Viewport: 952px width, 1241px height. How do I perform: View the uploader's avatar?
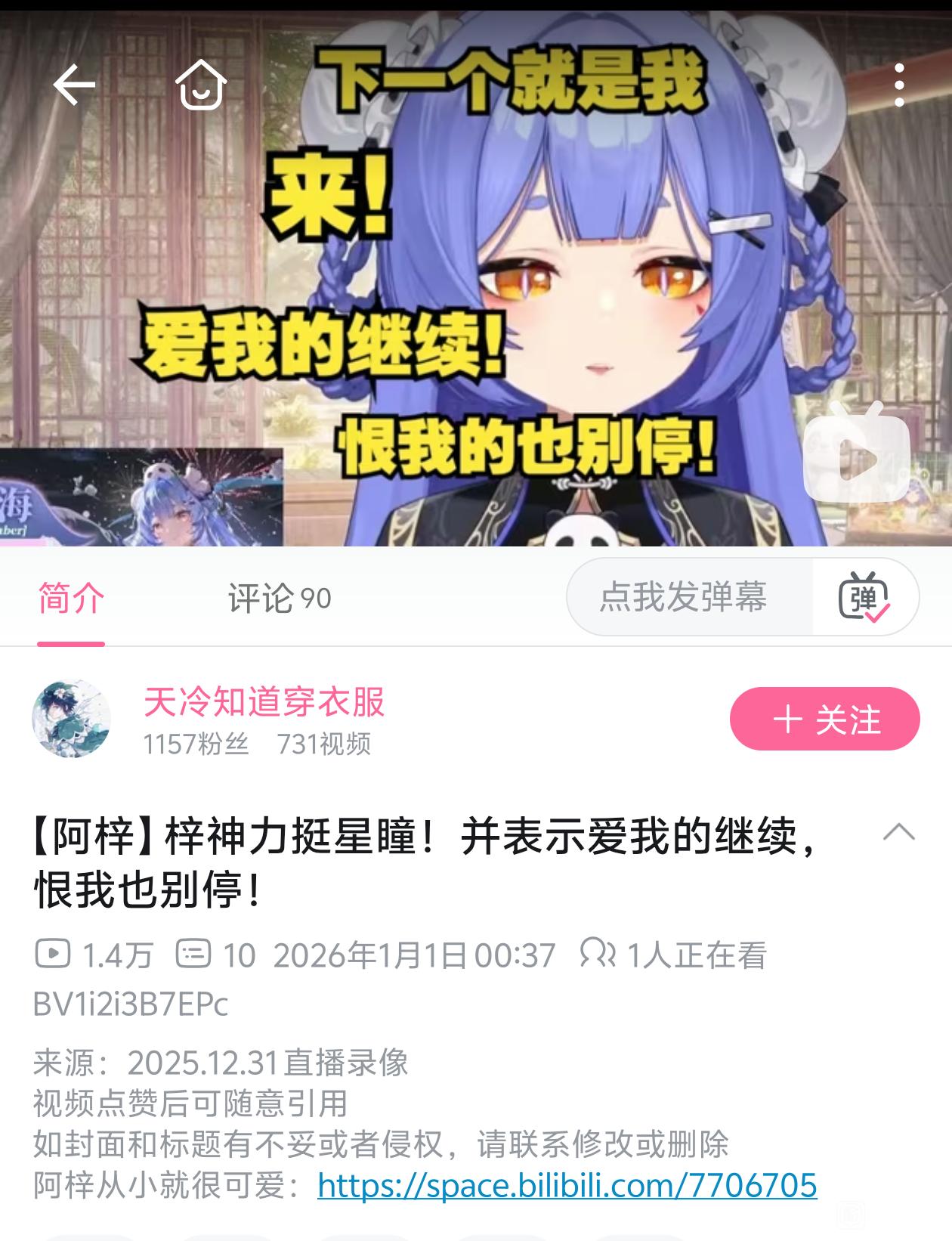click(72, 719)
